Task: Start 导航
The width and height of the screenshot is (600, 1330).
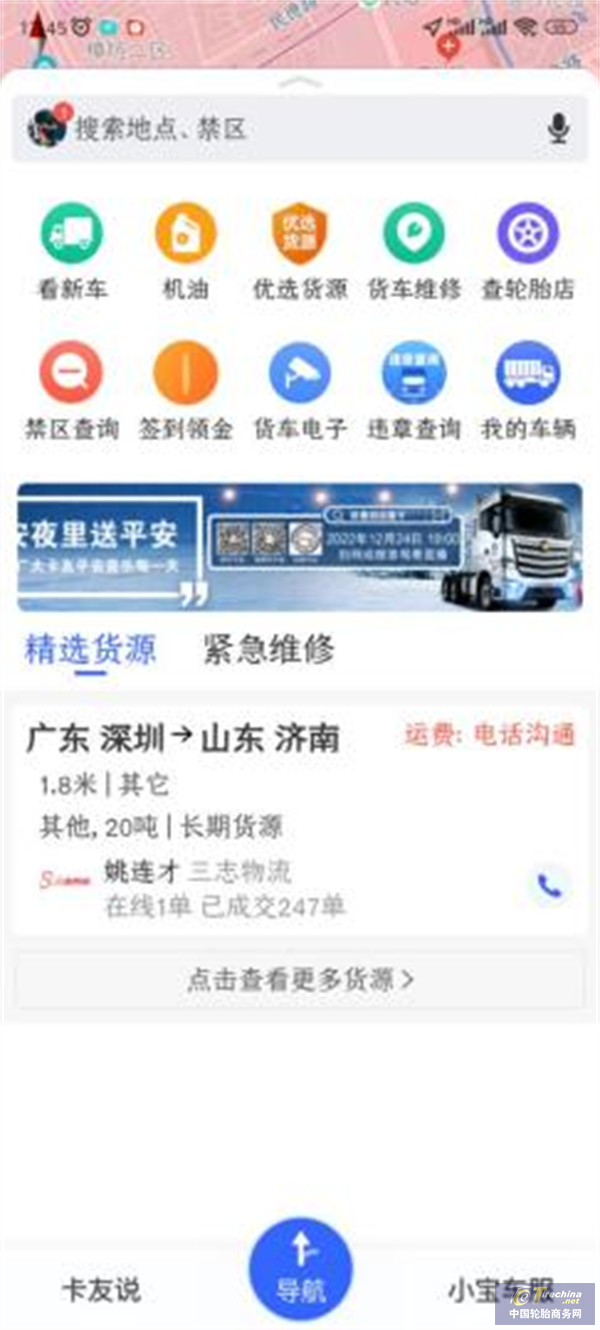Action: pyautogui.click(x=300, y=1268)
